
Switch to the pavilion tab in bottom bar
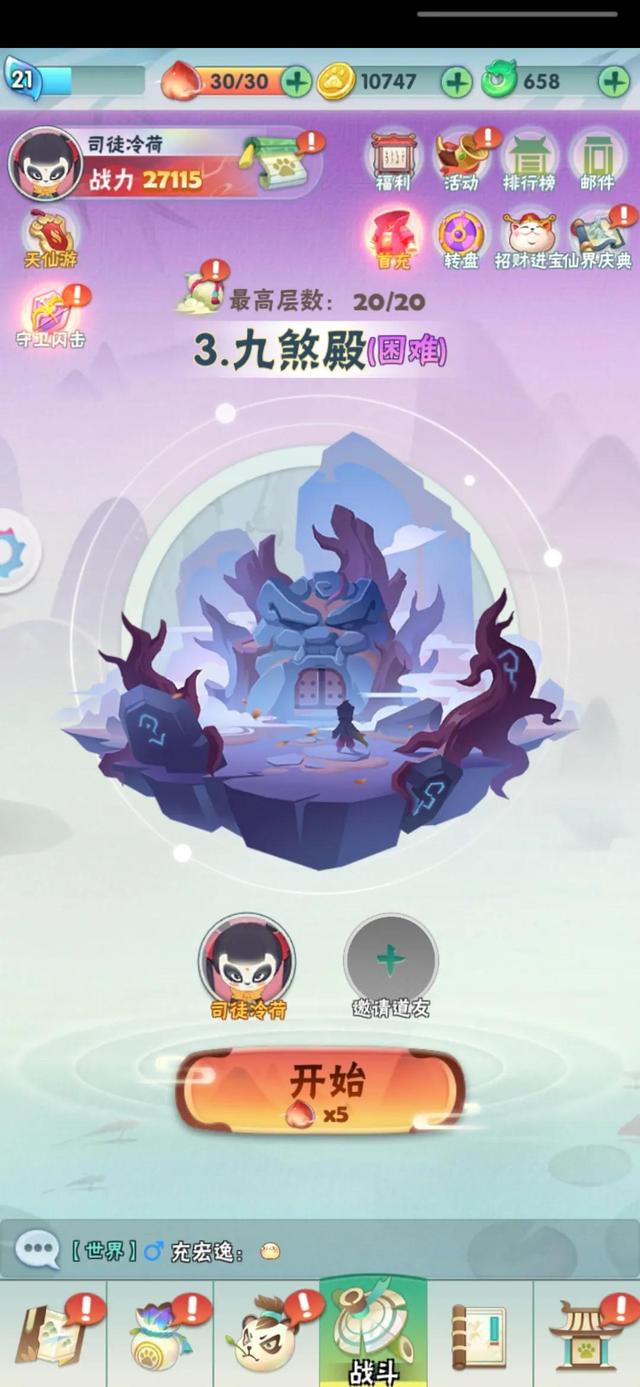tap(586, 1335)
